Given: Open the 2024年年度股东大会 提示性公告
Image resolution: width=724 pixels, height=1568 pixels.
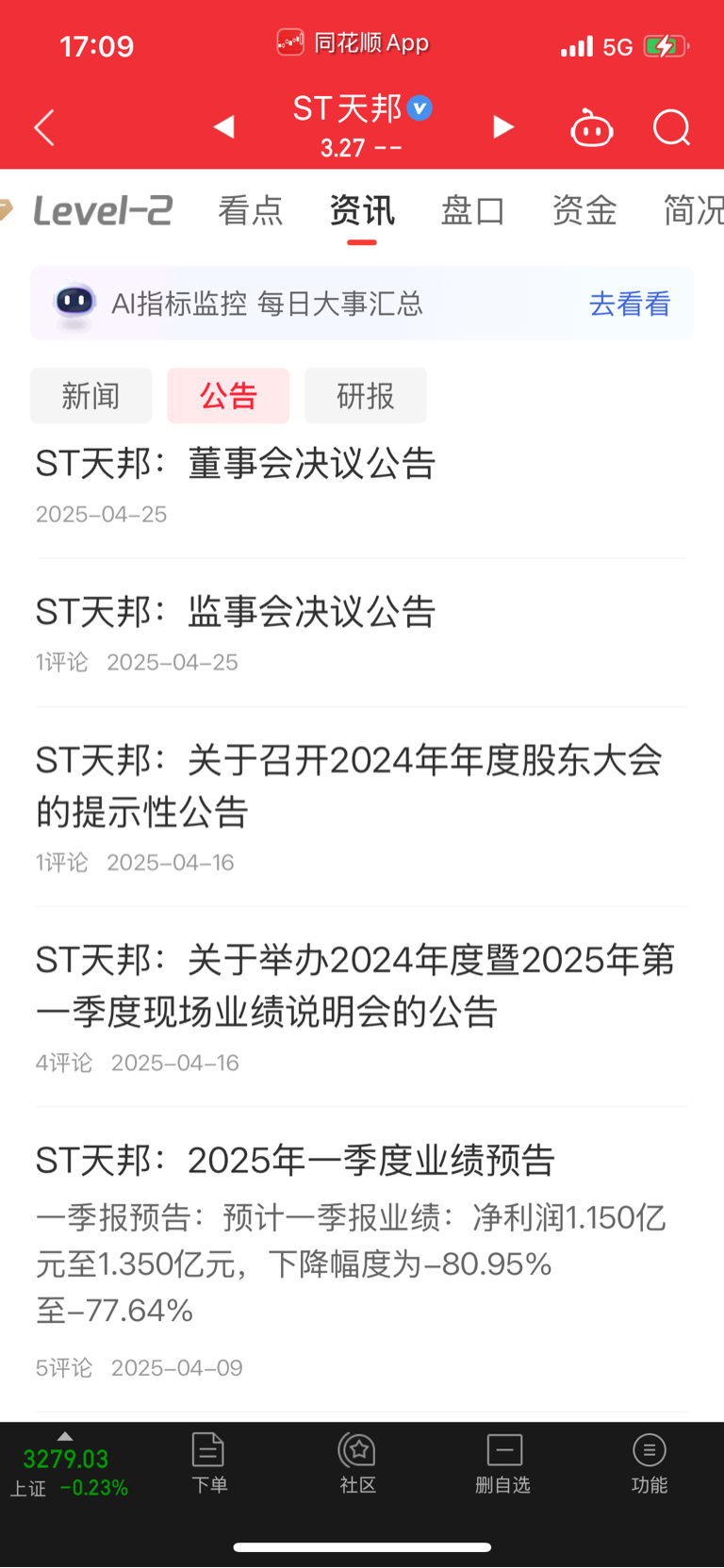Looking at the screenshot, I should click(x=362, y=808).
